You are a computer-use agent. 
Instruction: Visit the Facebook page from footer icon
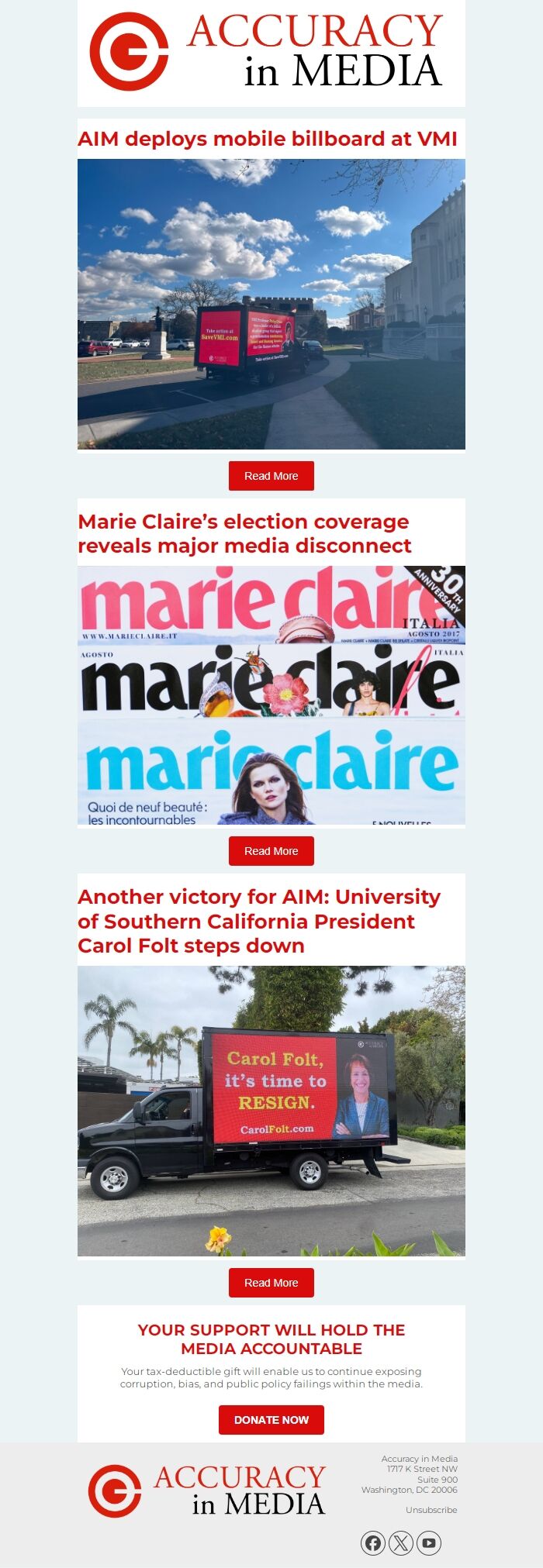point(372,1543)
